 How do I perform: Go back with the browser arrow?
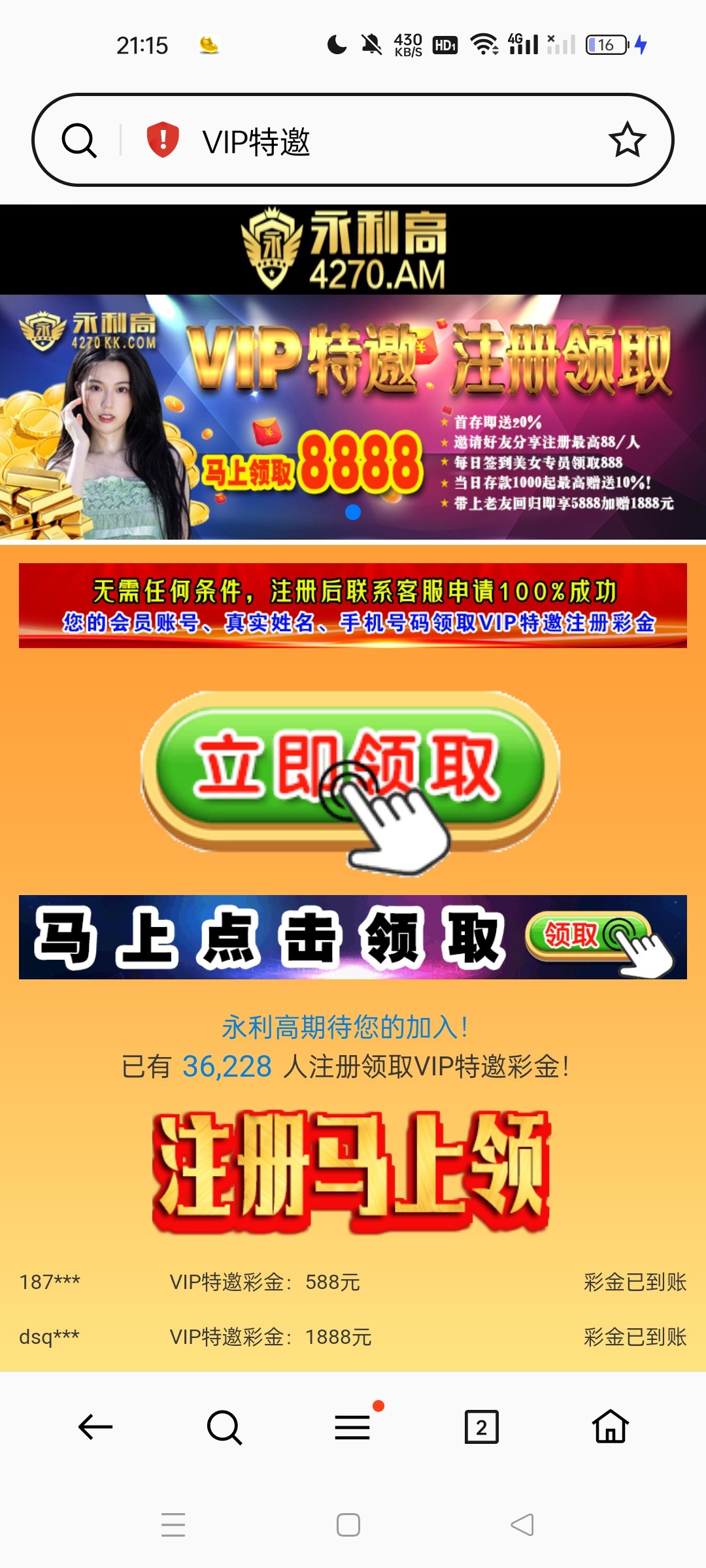[95, 1427]
